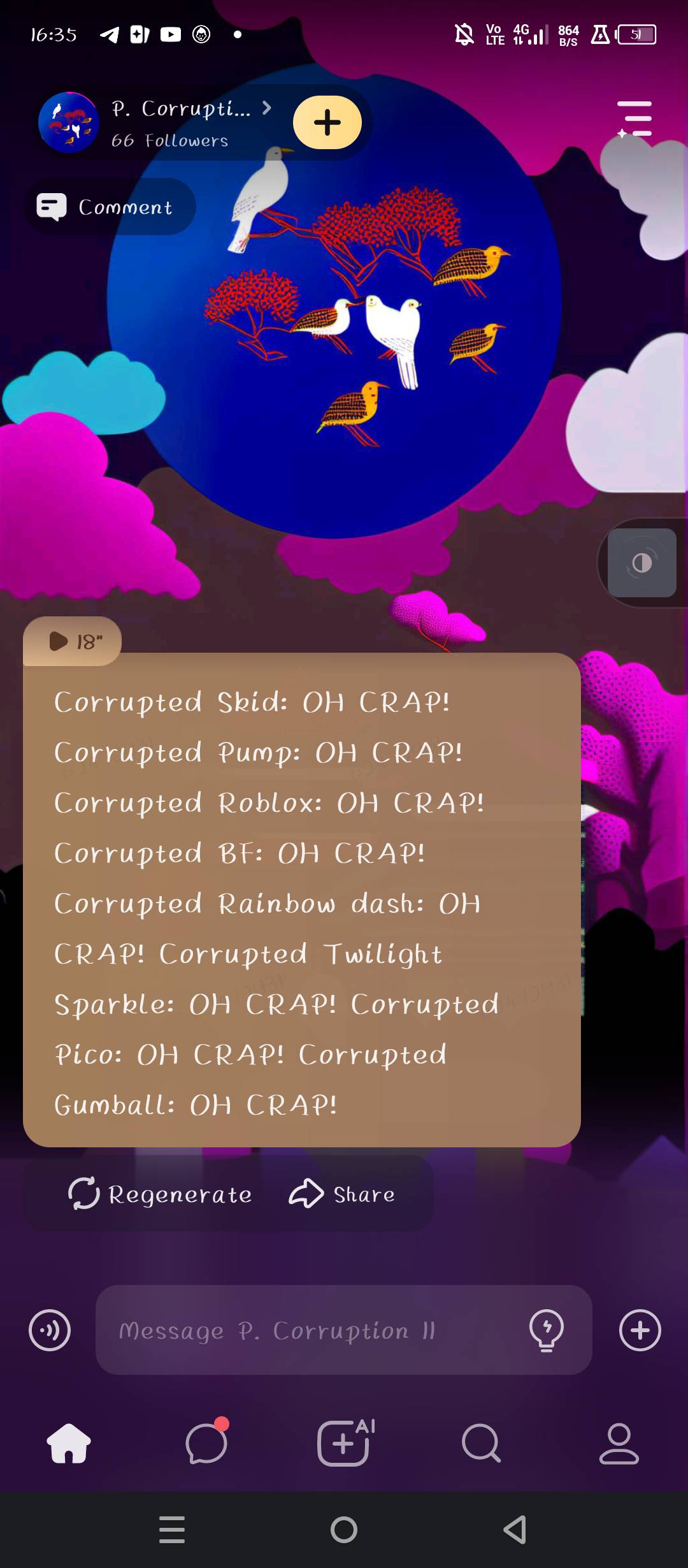Focus the Message P. Corruption II field
The image size is (688, 1568).
pyautogui.click(x=312, y=1330)
